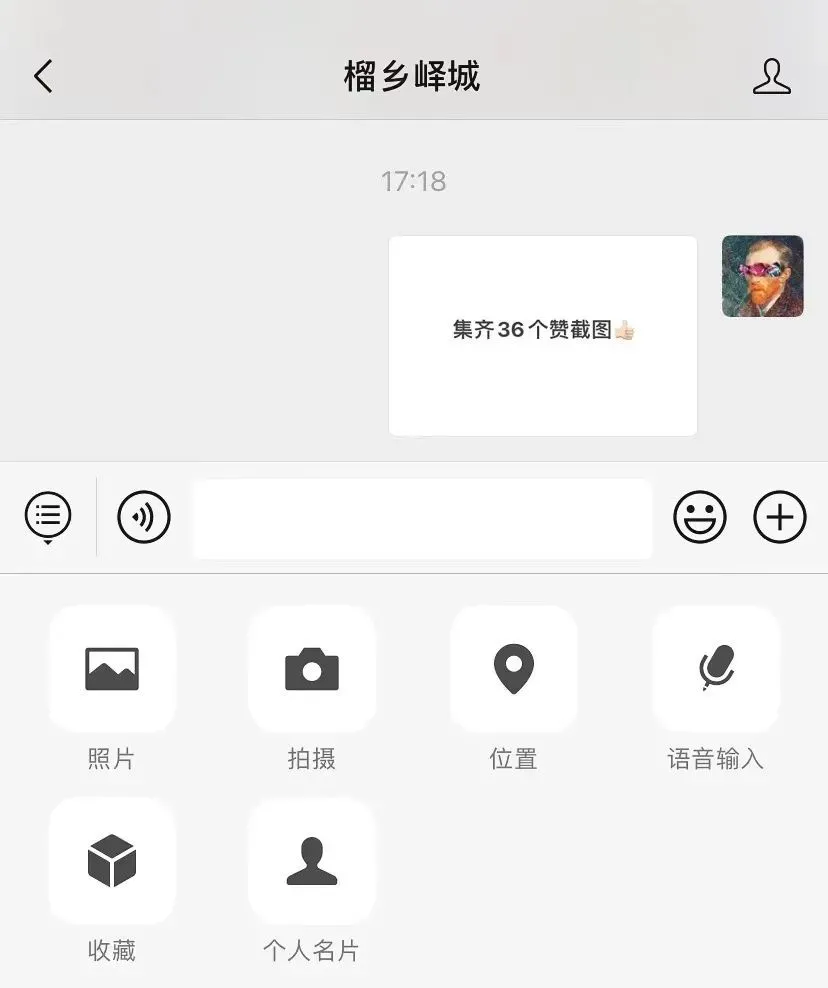Send an item from 收藏
Screen dimensions: 828x988
pos(112,861)
